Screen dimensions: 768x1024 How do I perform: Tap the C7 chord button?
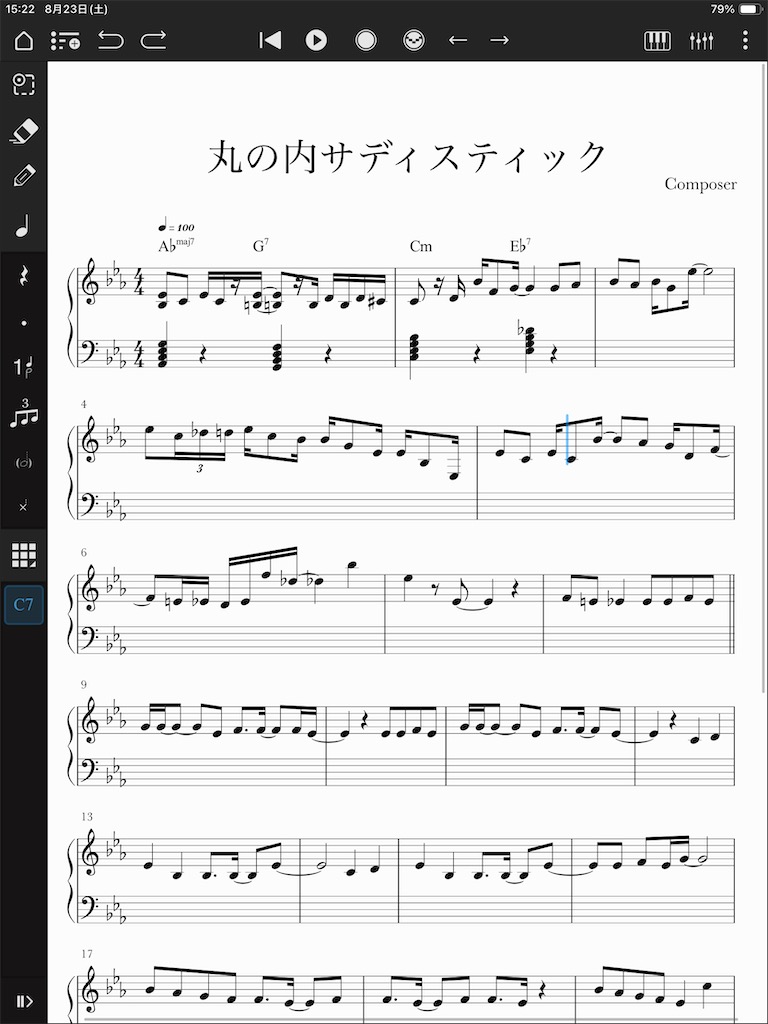click(24, 605)
